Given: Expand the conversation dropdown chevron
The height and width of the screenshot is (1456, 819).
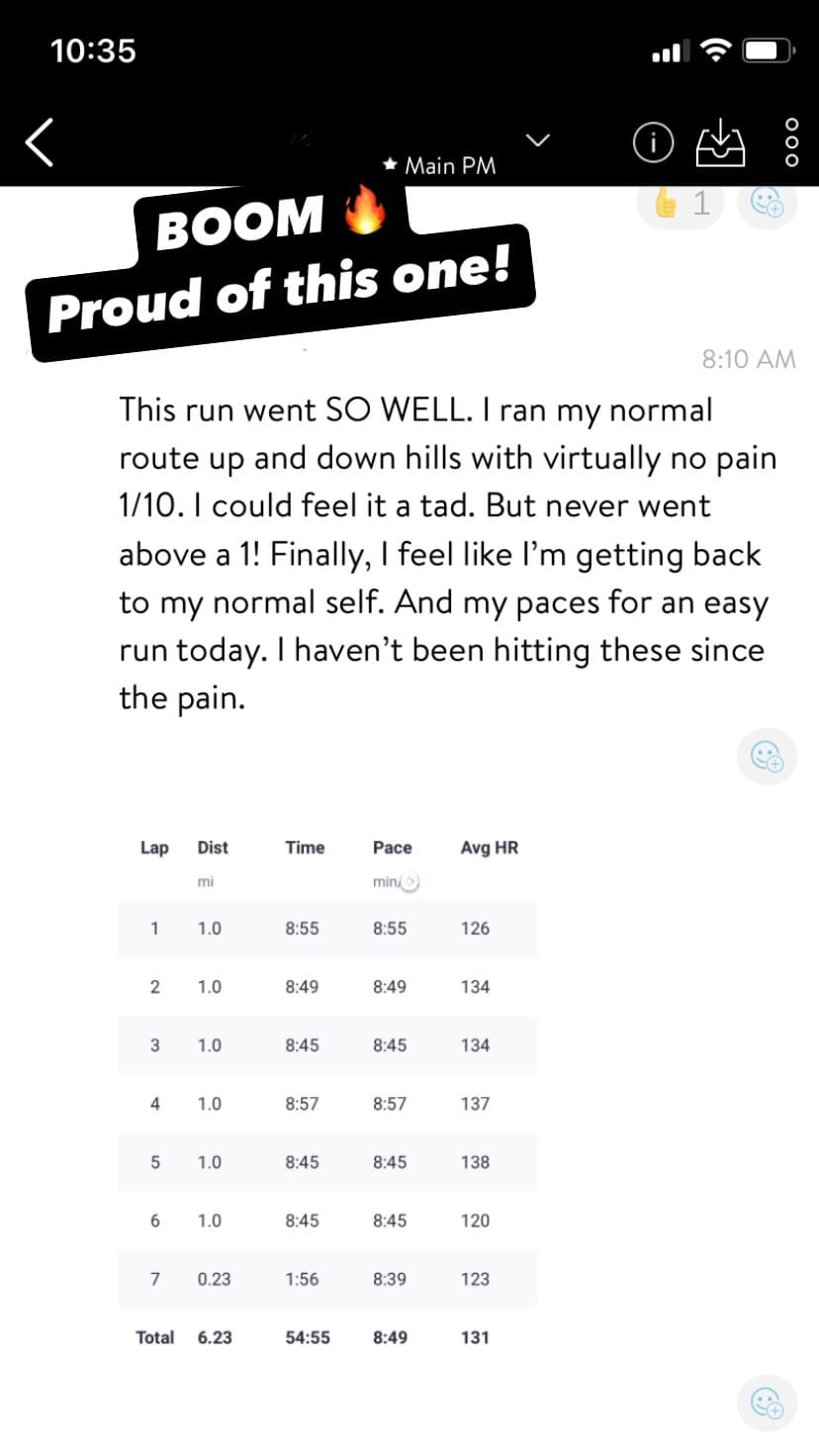Looking at the screenshot, I should coord(537,140).
